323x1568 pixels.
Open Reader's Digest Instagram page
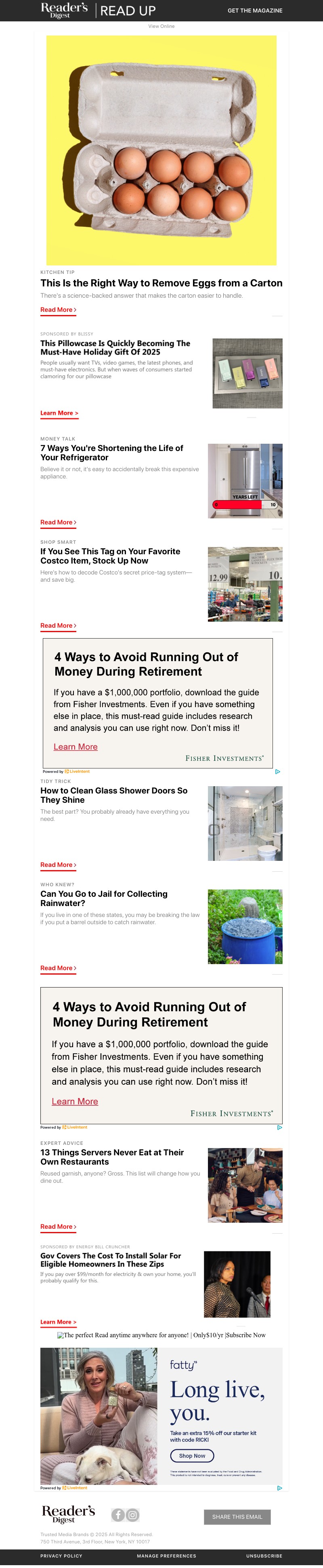coord(133,1515)
